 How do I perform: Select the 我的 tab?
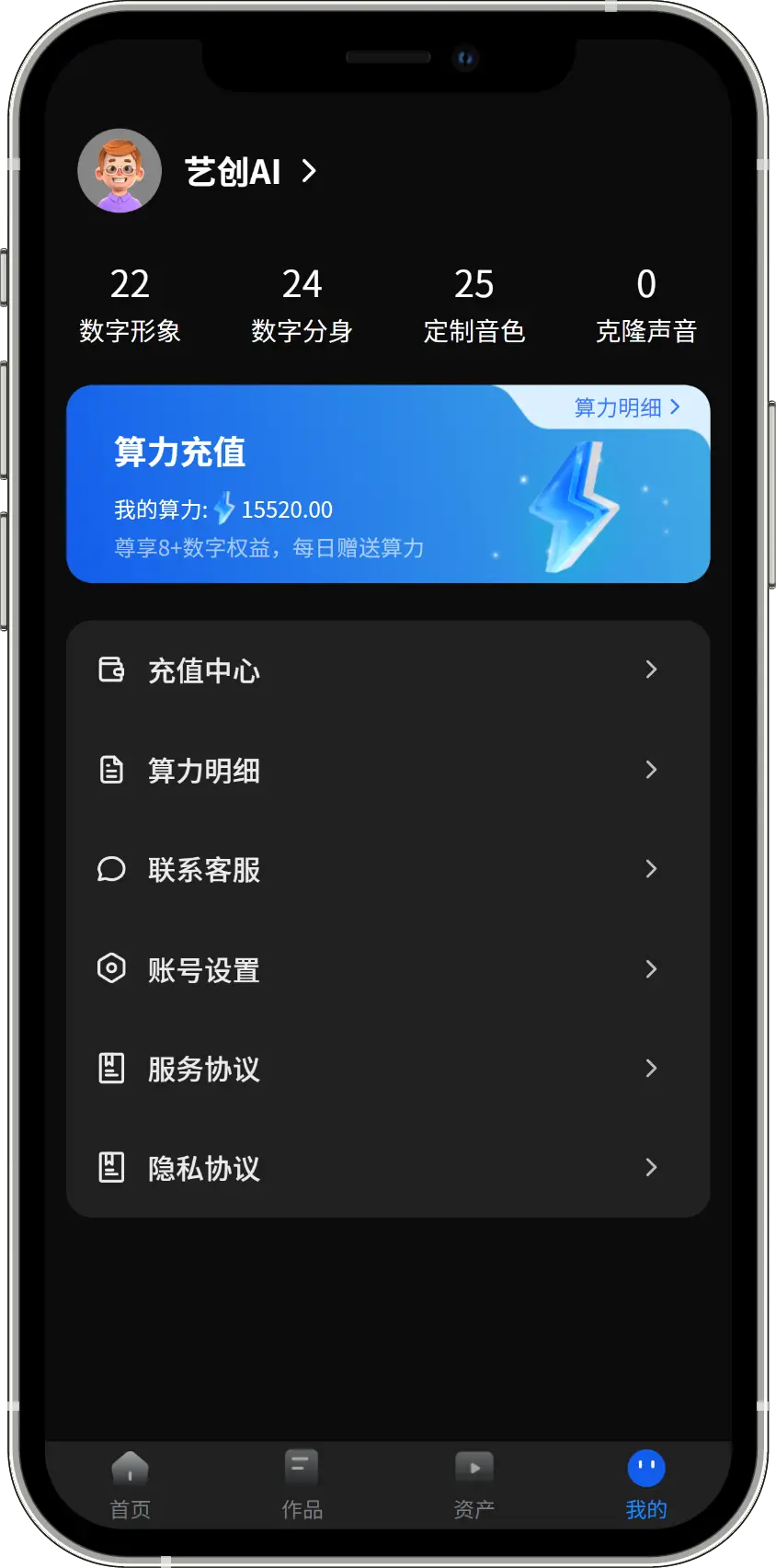click(645, 1484)
